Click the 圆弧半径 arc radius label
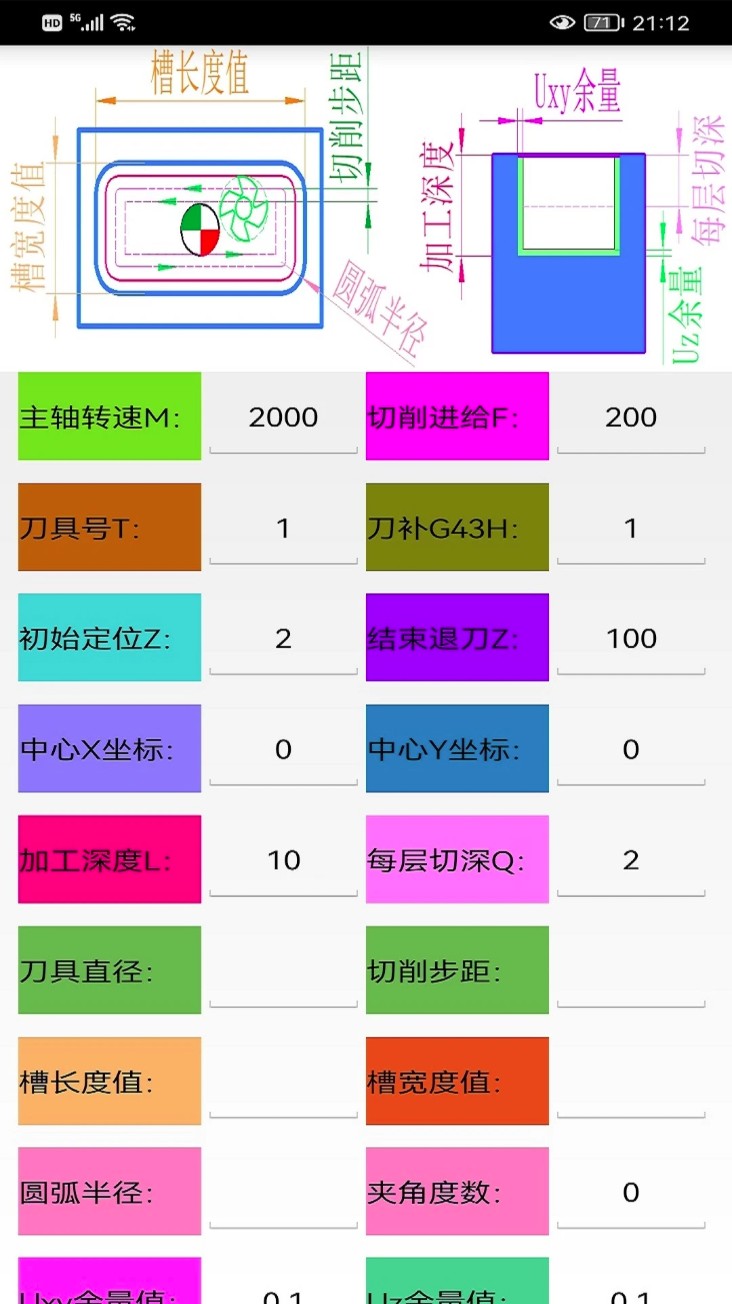 pyautogui.click(x=108, y=1191)
